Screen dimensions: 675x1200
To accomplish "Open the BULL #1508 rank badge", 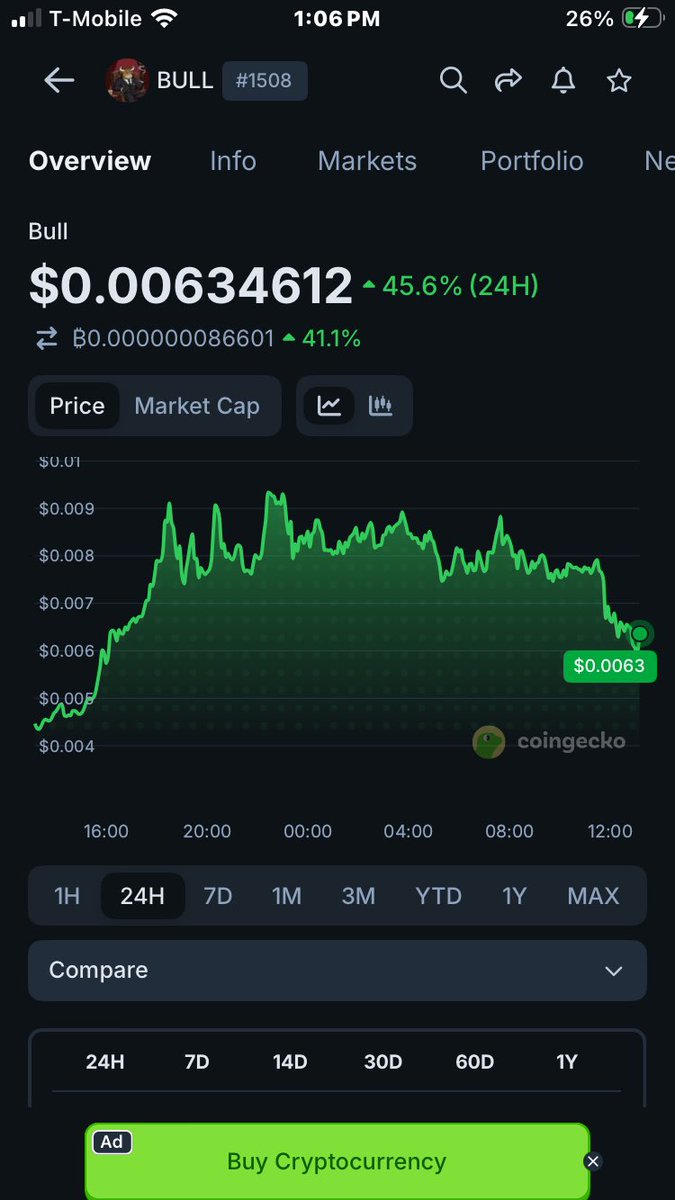I will (265, 81).
